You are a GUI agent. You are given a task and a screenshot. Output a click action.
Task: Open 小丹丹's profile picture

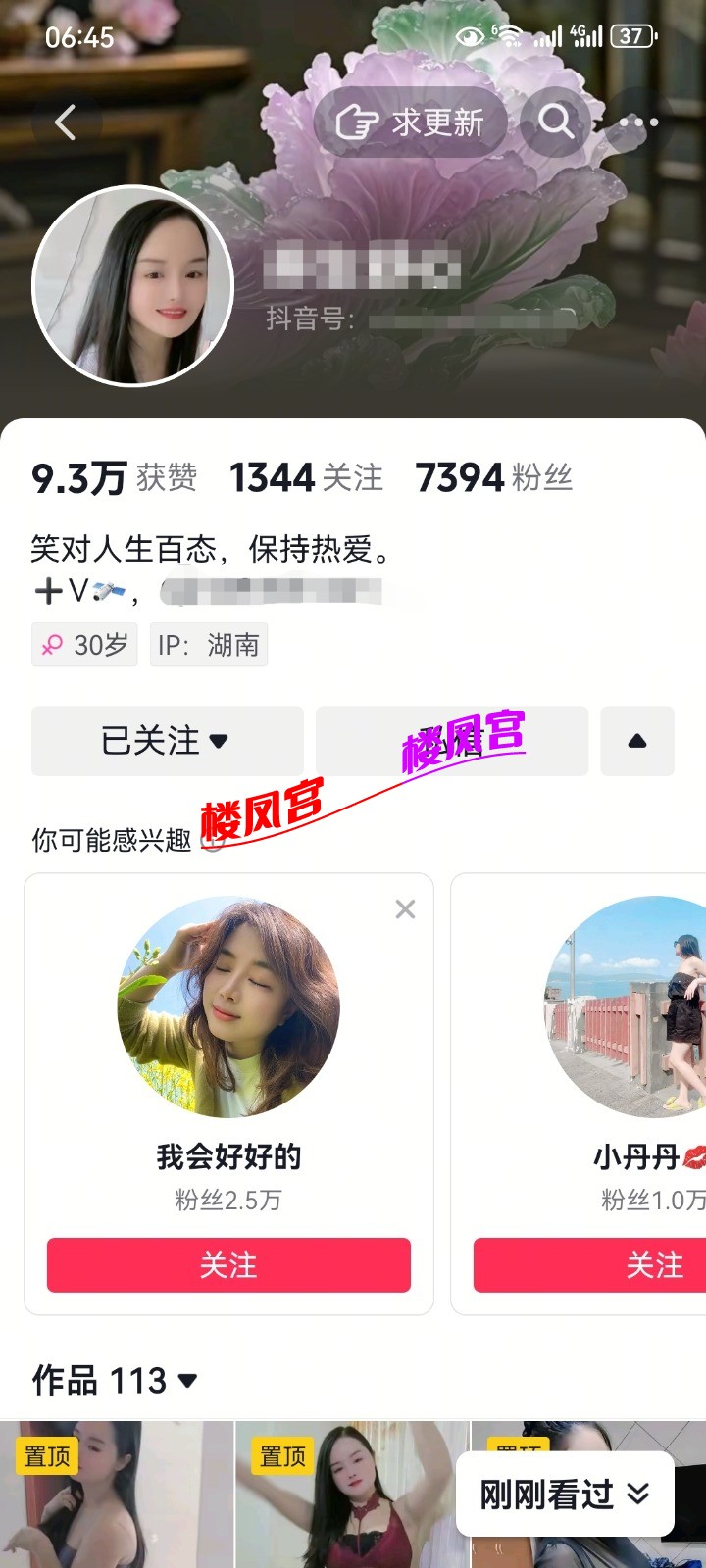pyautogui.click(x=628, y=1006)
